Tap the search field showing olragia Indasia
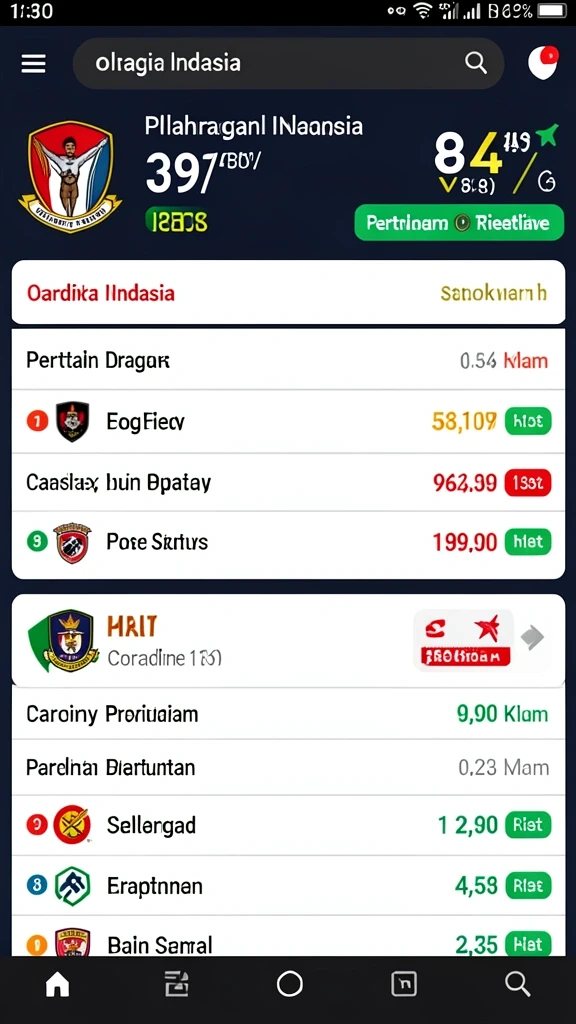The height and width of the screenshot is (1024, 576). click(x=288, y=63)
